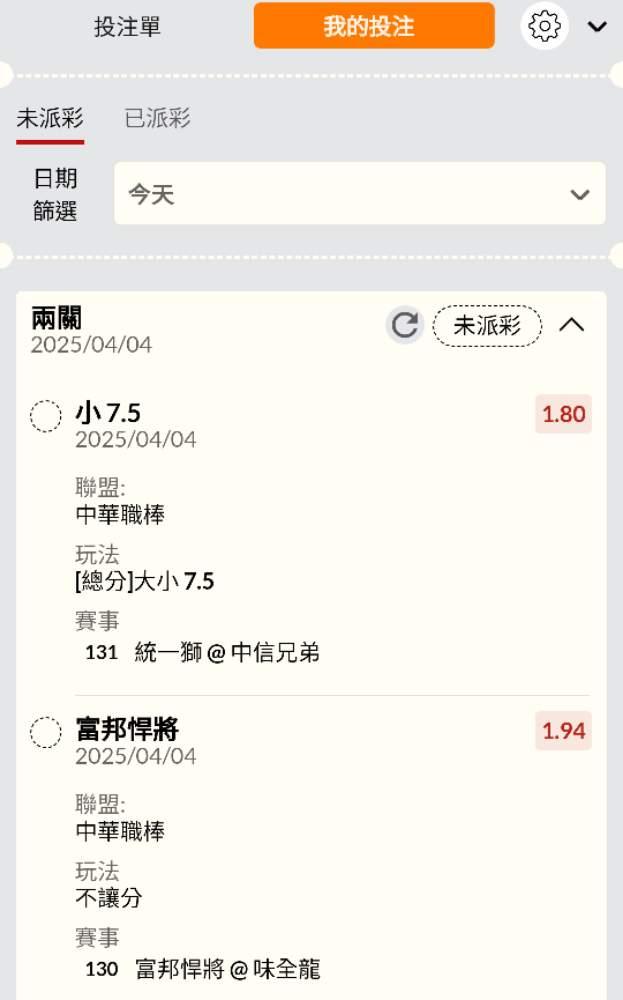Collapse the panel with the top chevron
Screen dimensions: 623x1000
click(597, 27)
